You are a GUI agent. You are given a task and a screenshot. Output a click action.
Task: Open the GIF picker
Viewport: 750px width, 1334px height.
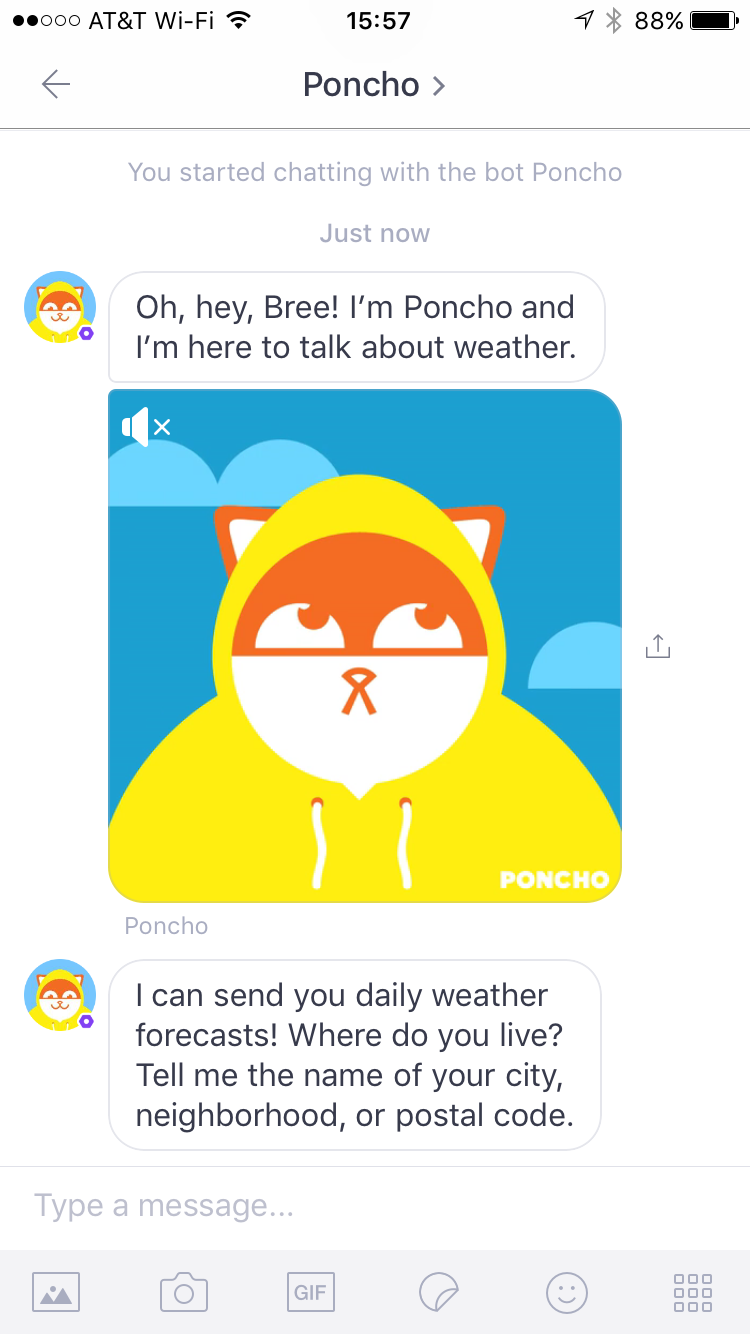tap(310, 1292)
